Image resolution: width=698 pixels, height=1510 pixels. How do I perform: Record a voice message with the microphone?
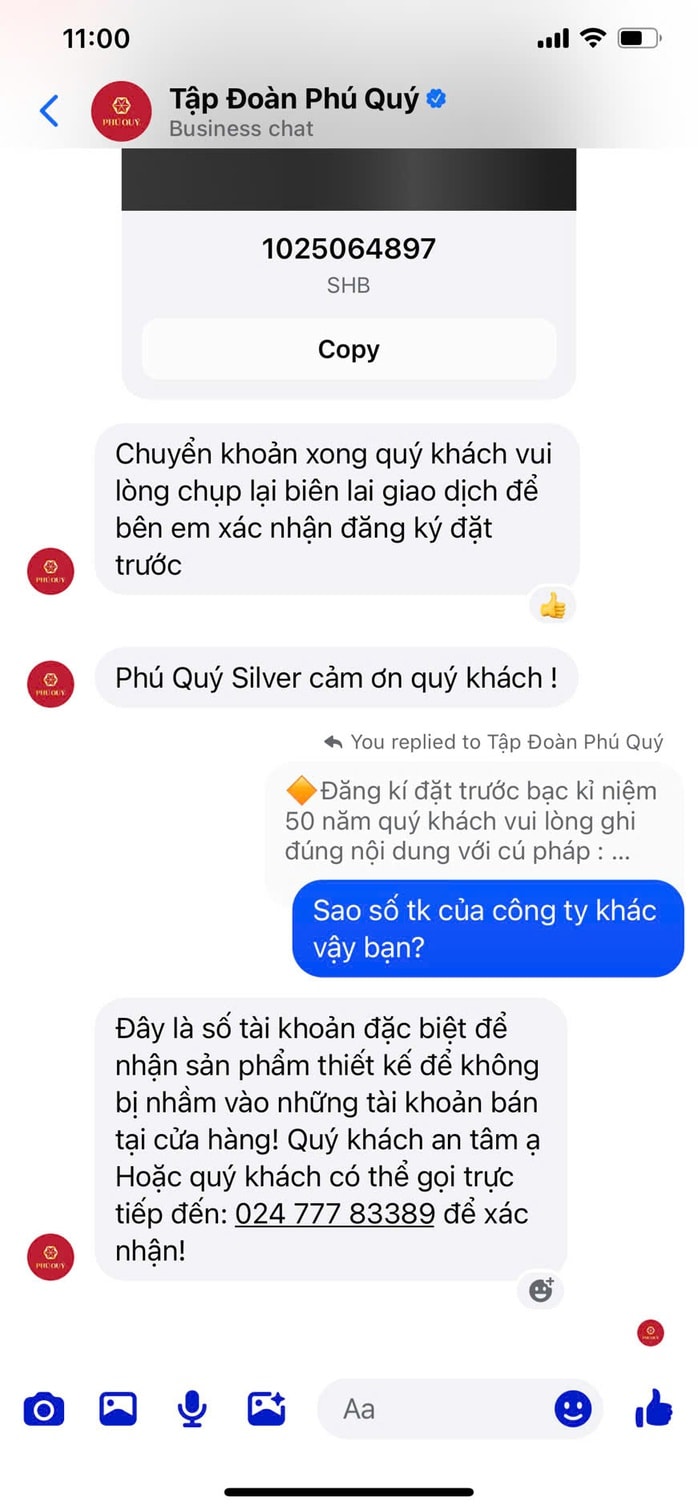coord(191,1409)
